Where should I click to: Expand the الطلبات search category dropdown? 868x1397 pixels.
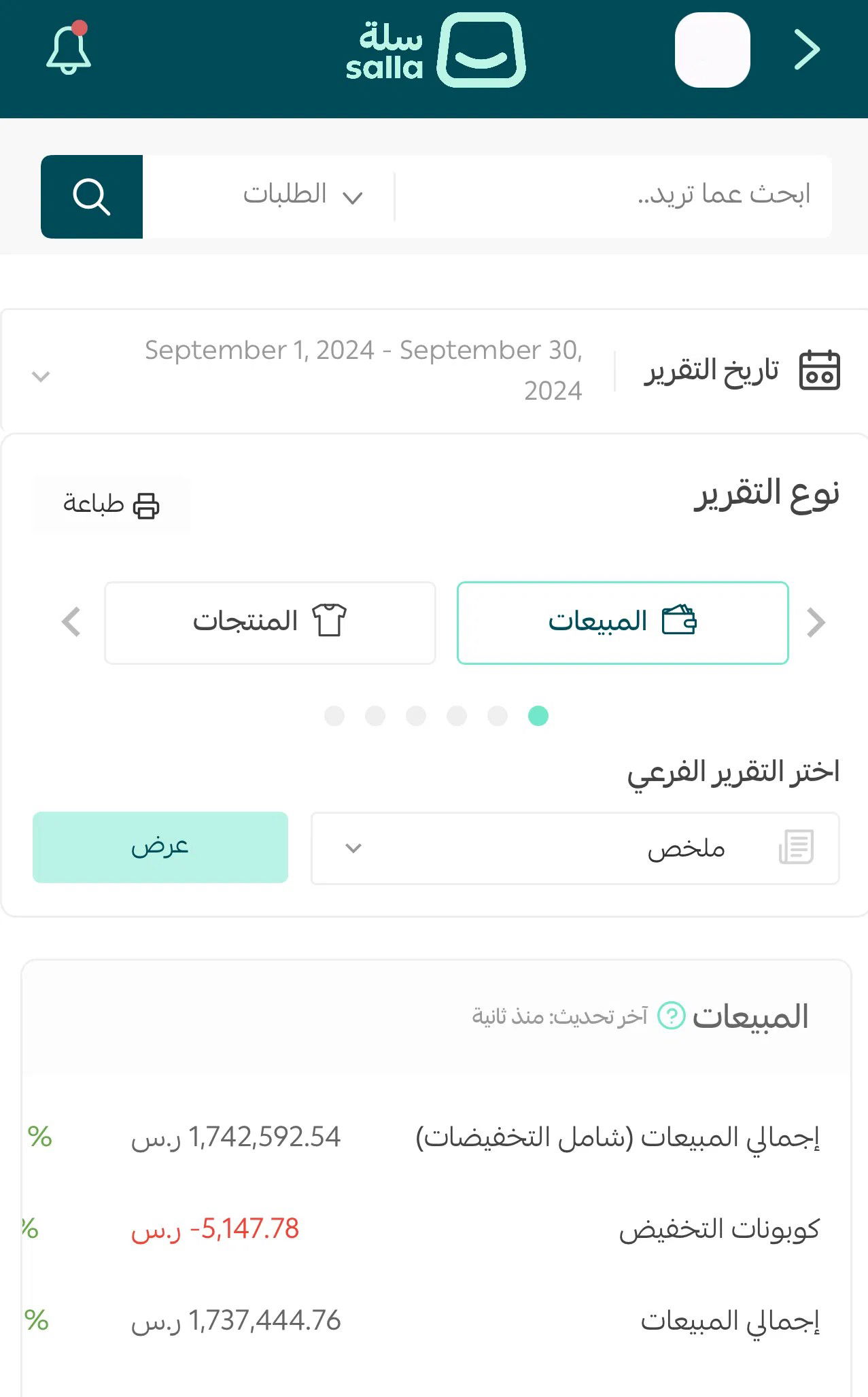click(x=302, y=196)
